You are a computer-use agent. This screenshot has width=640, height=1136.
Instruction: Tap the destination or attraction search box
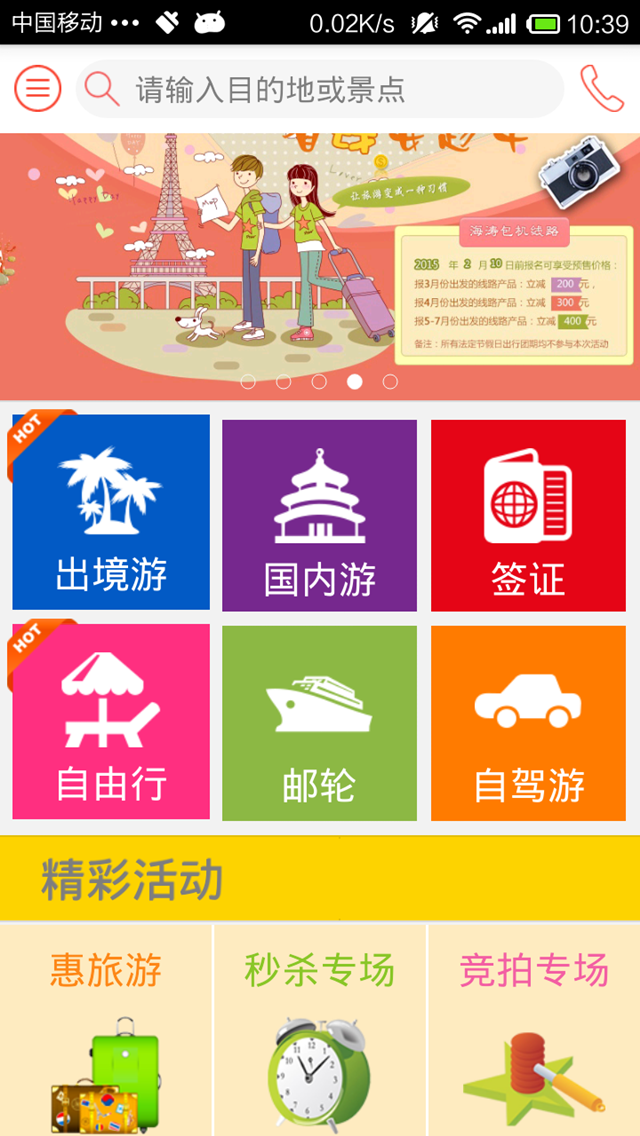click(x=320, y=89)
